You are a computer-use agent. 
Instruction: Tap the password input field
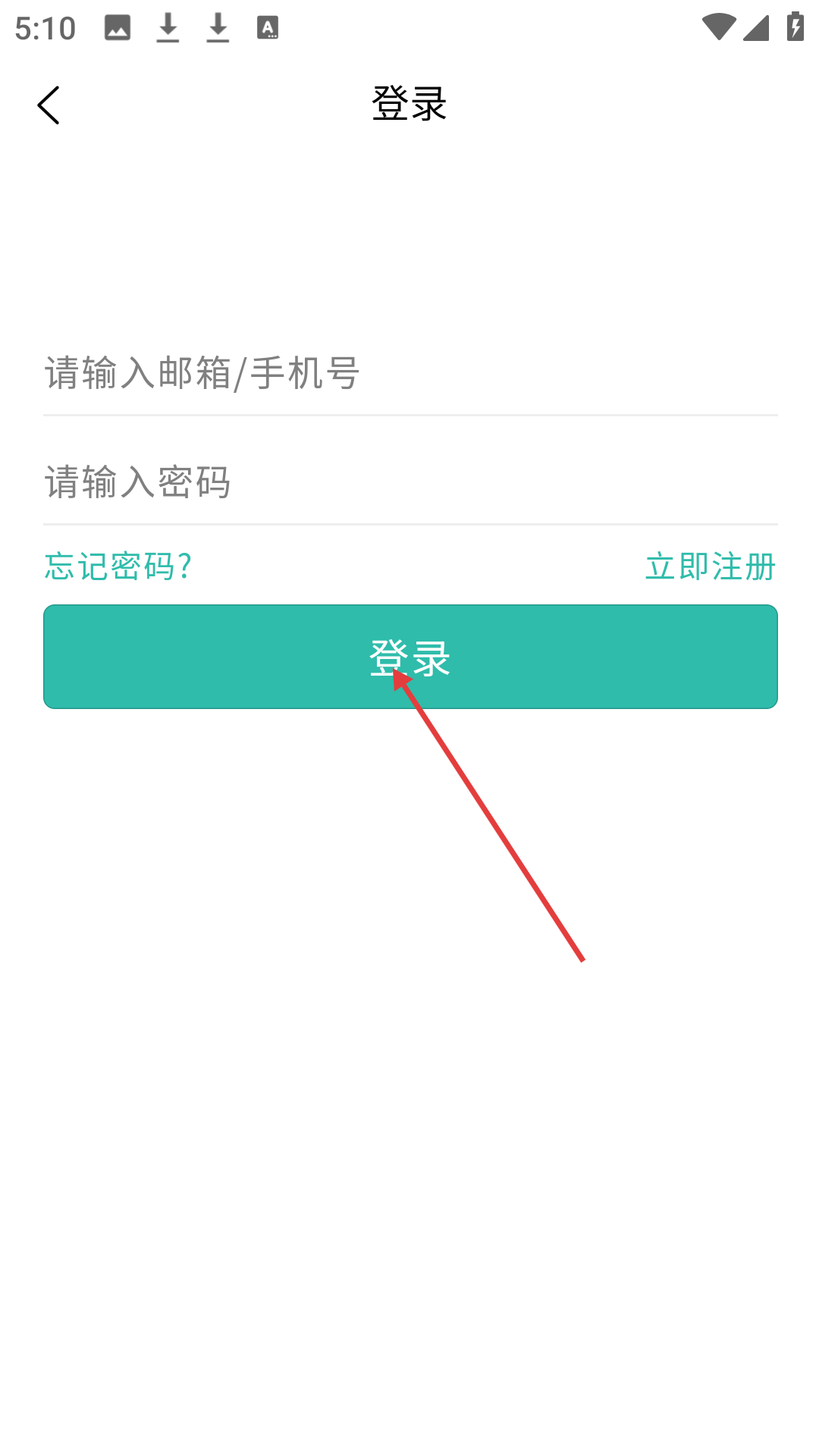410,482
